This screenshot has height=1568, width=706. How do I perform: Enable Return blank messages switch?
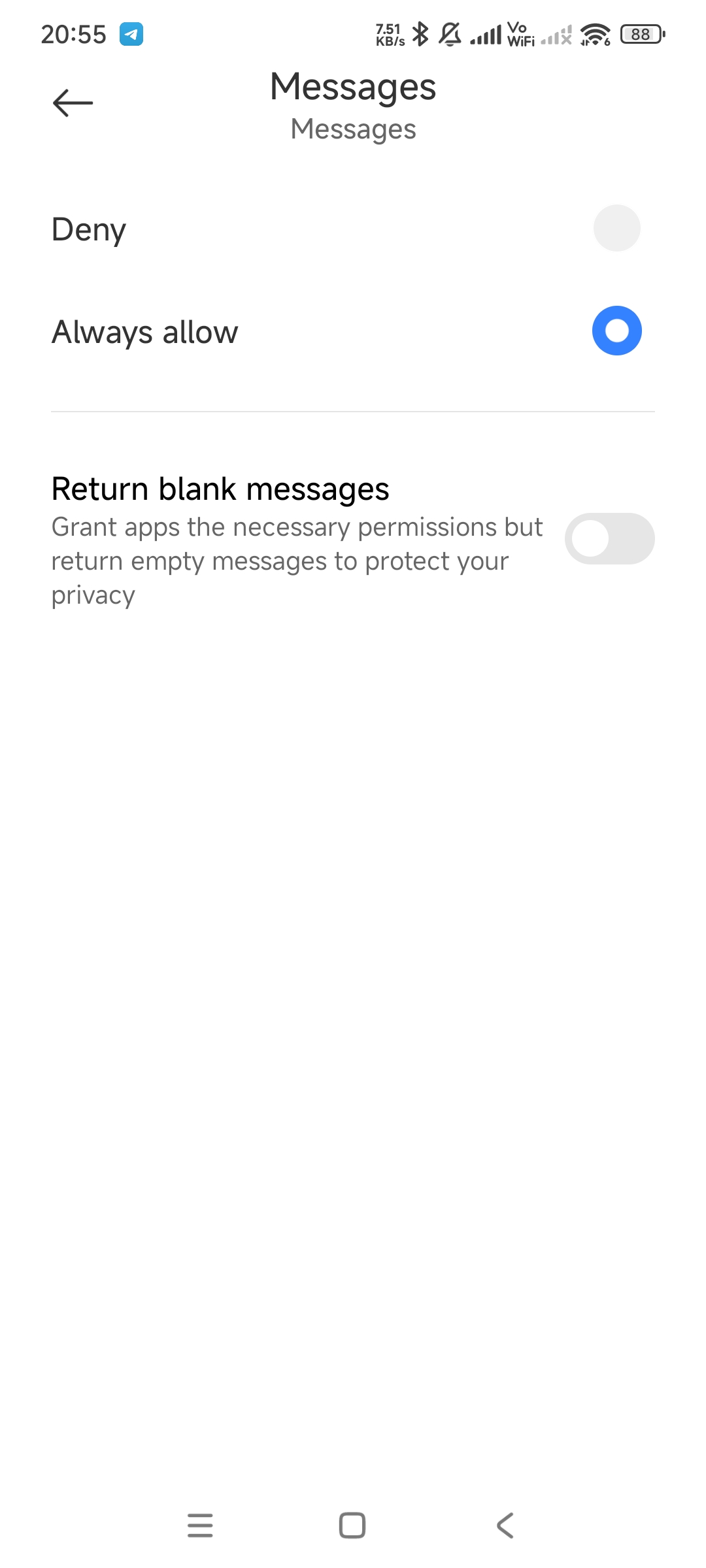coord(609,539)
